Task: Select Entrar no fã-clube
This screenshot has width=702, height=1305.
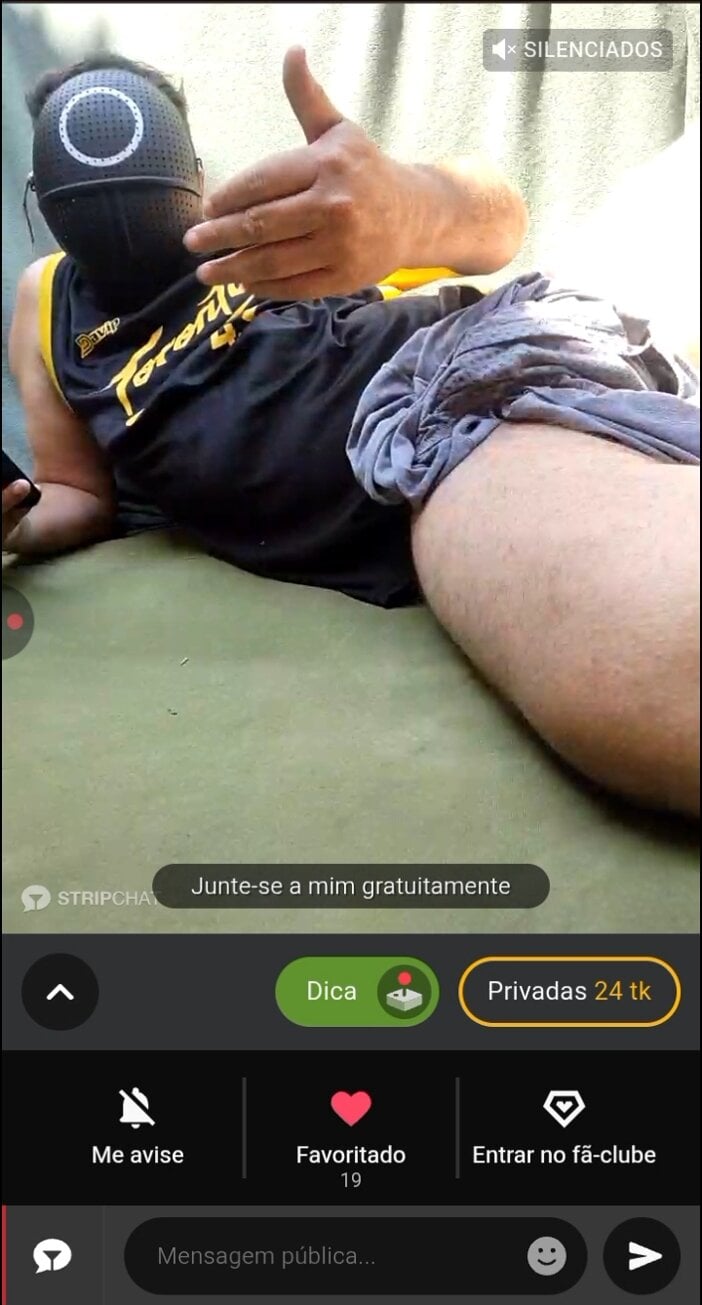Action: point(564,1127)
